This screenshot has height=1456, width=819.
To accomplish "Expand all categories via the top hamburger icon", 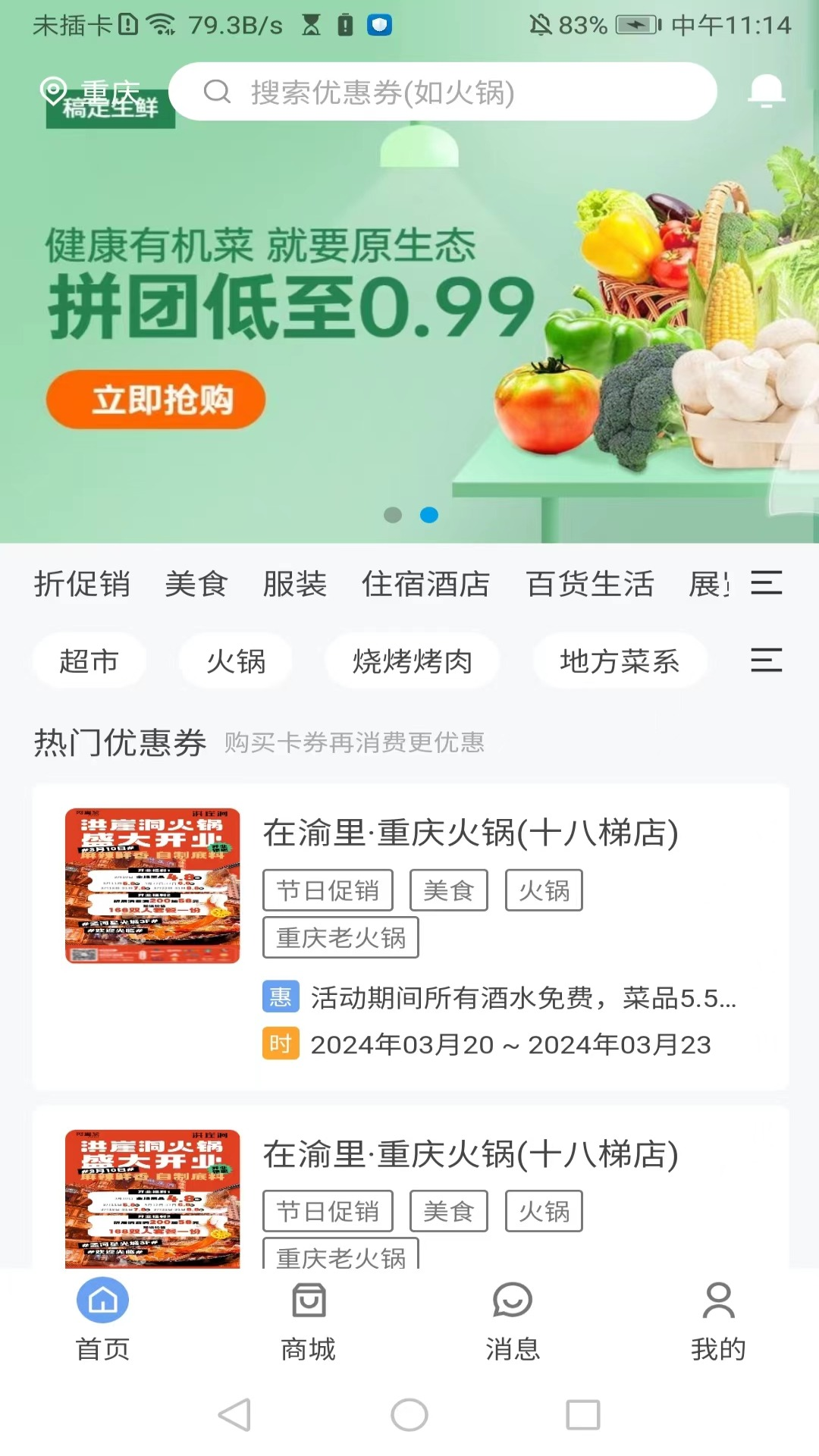I will pyautogui.click(x=766, y=584).
